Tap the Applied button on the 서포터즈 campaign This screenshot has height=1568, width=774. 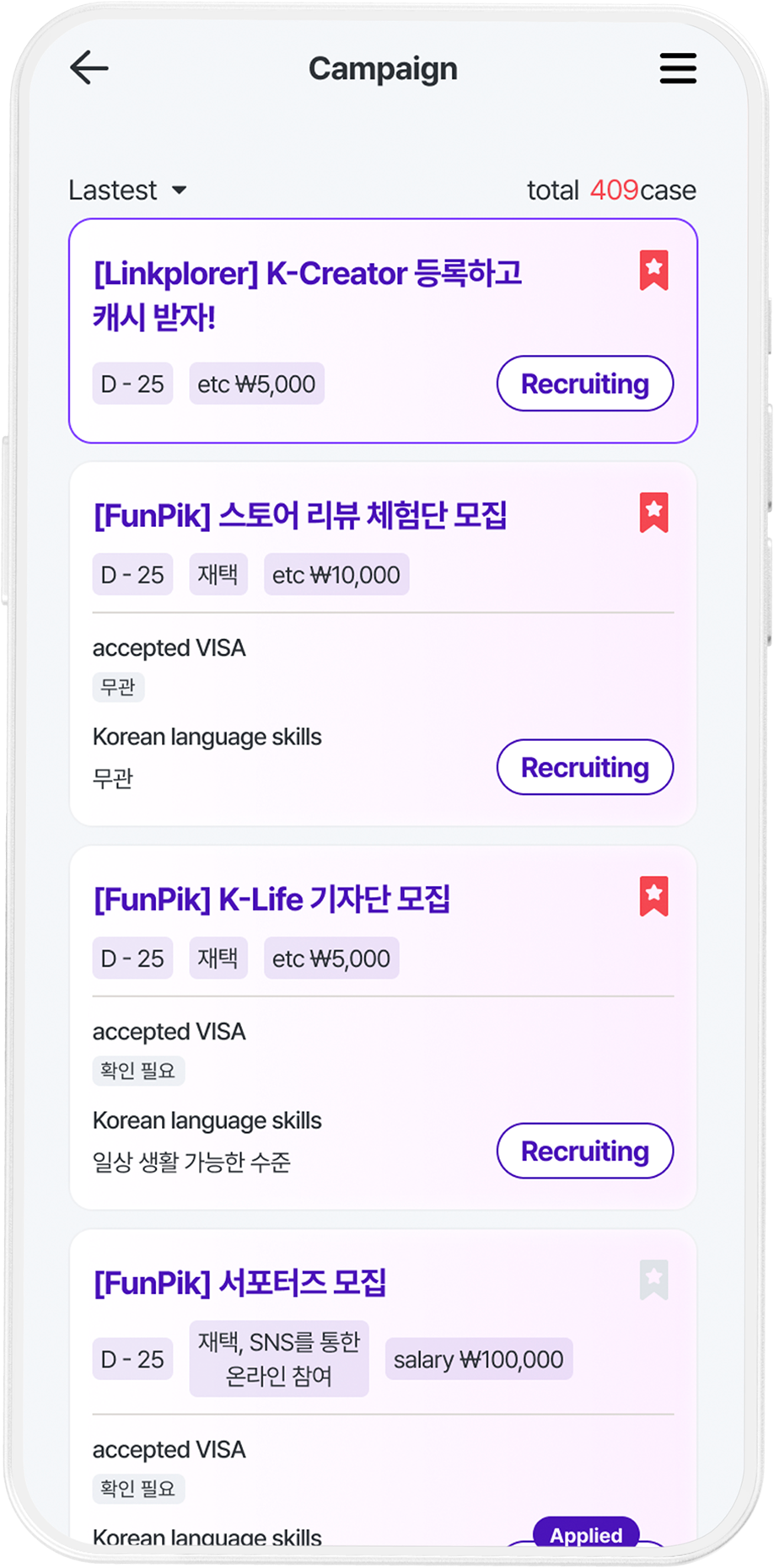click(584, 1534)
